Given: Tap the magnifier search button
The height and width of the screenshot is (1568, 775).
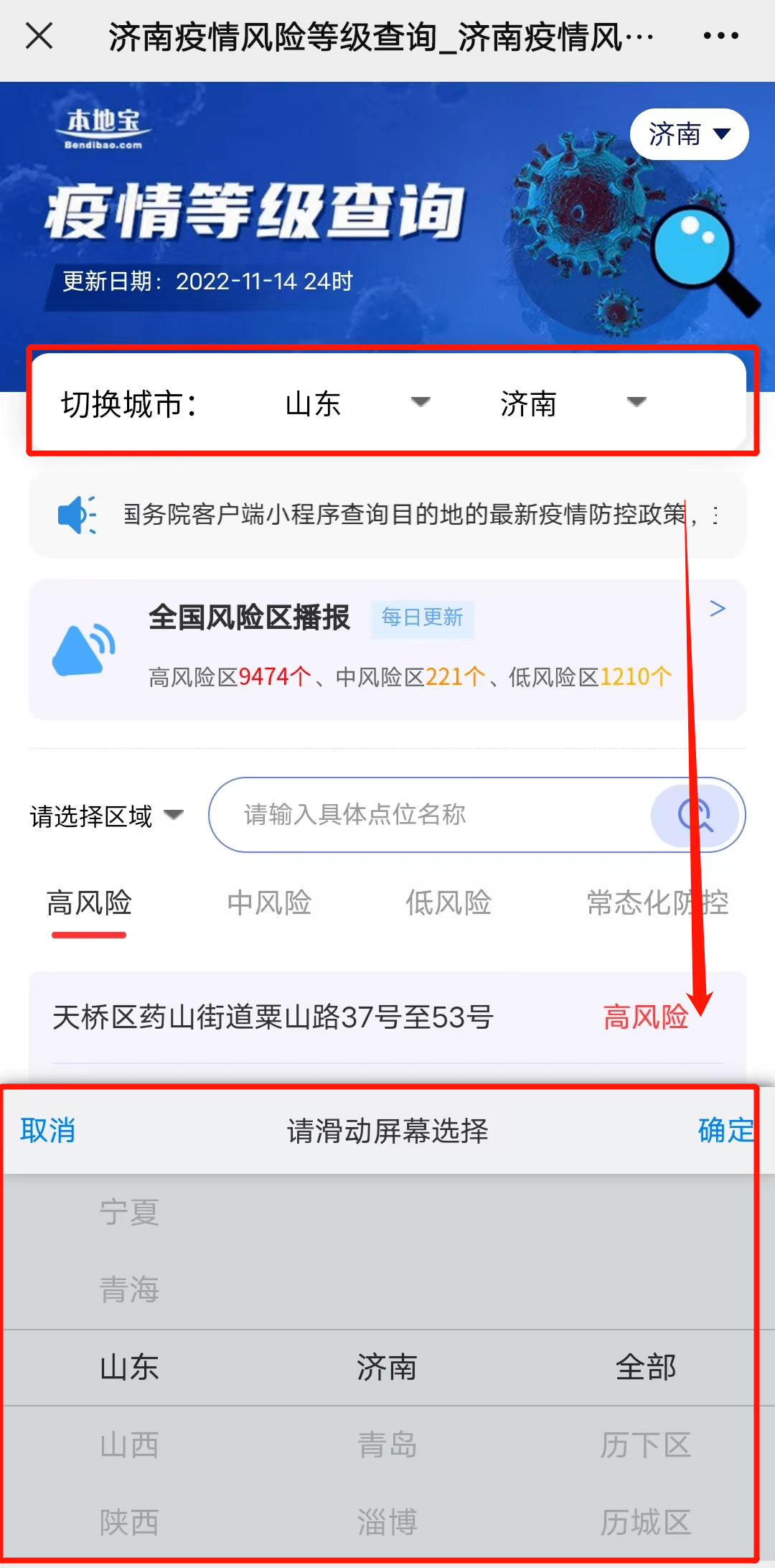Looking at the screenshot, I should click(x=695, y=815).
